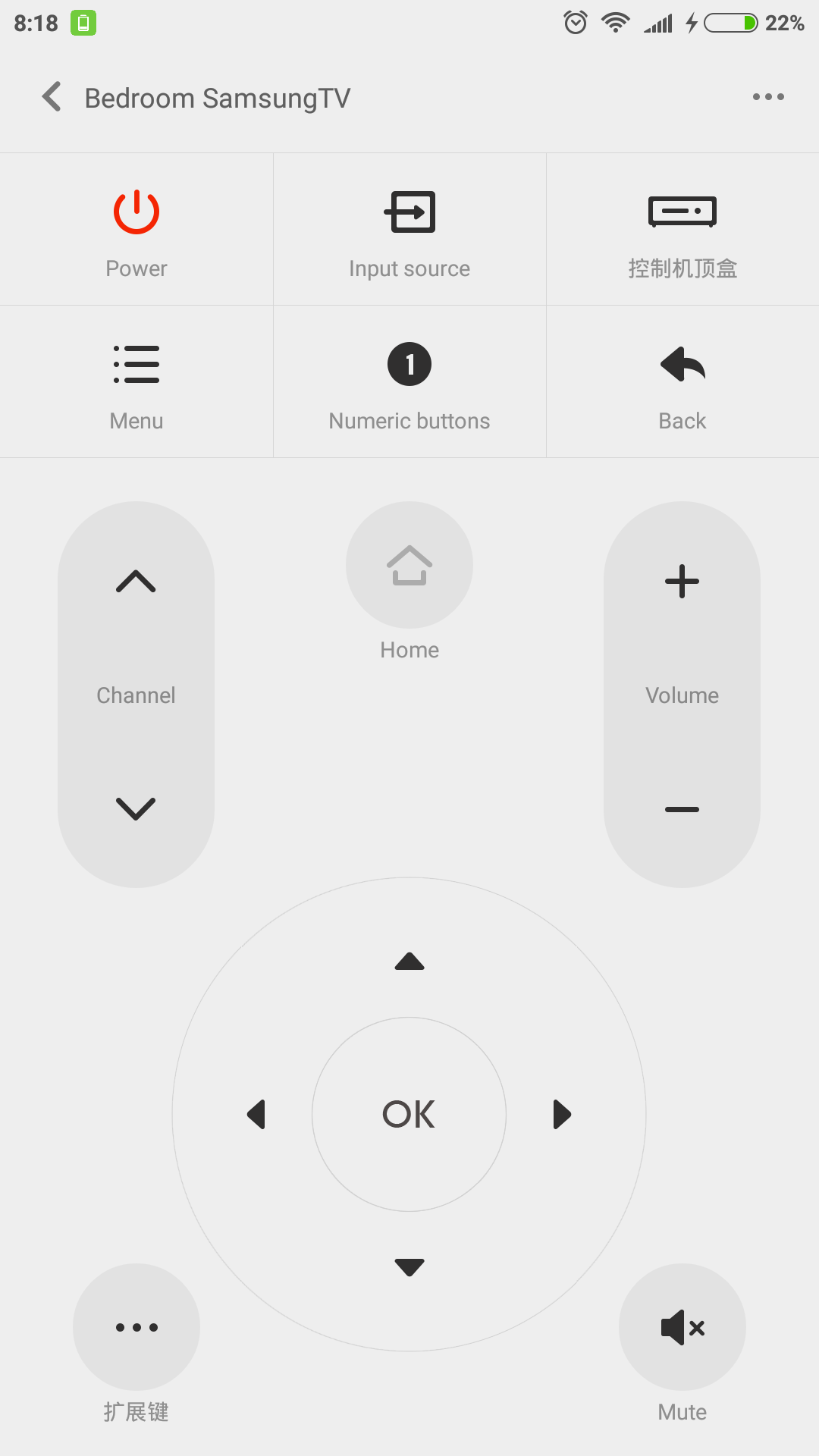The width and height of the screenshot is (819, 1456).
Task: Open the set-top box control
Action: coord(682,230)
